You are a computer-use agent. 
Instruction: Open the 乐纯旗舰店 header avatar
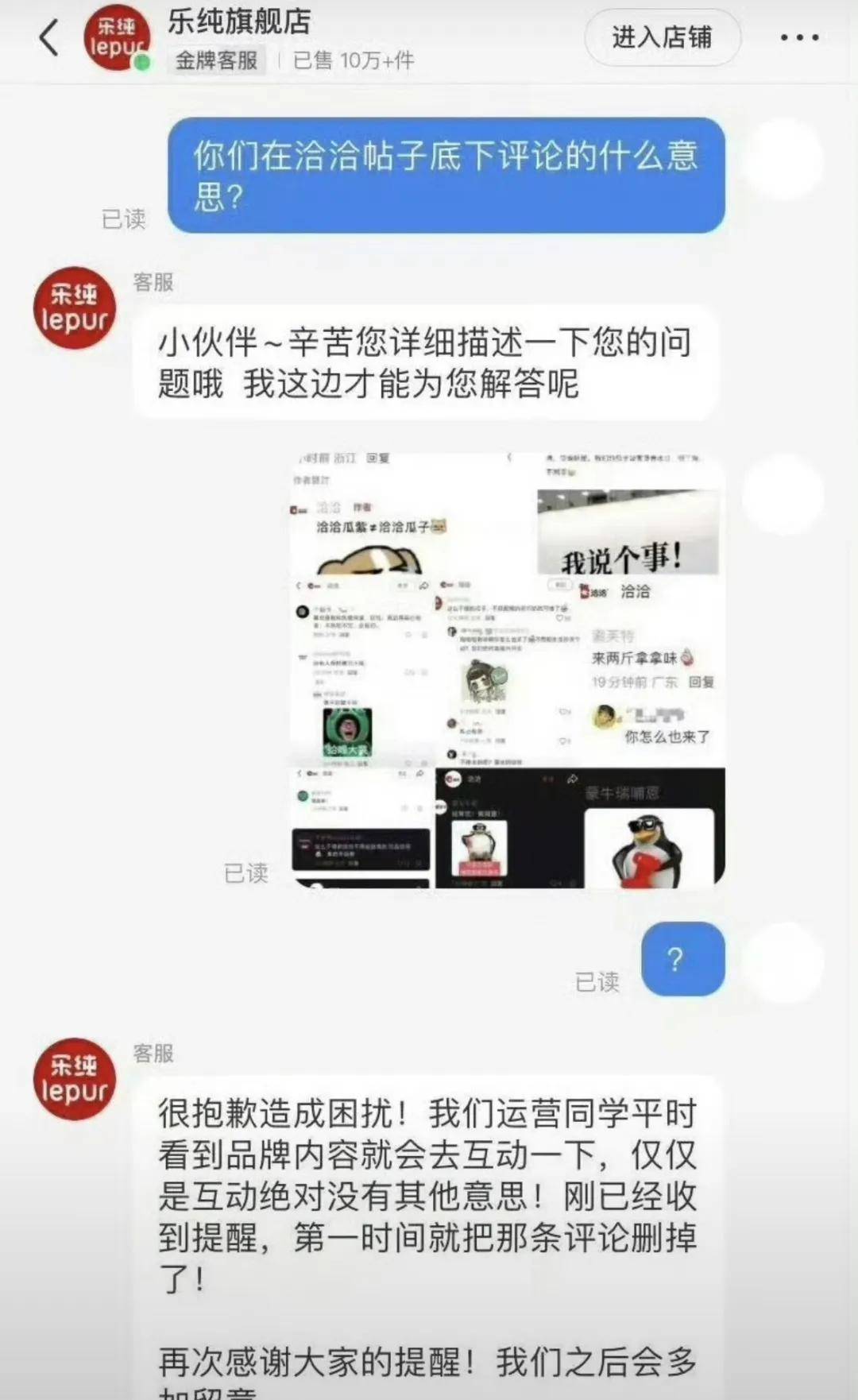tap(116, 37)
